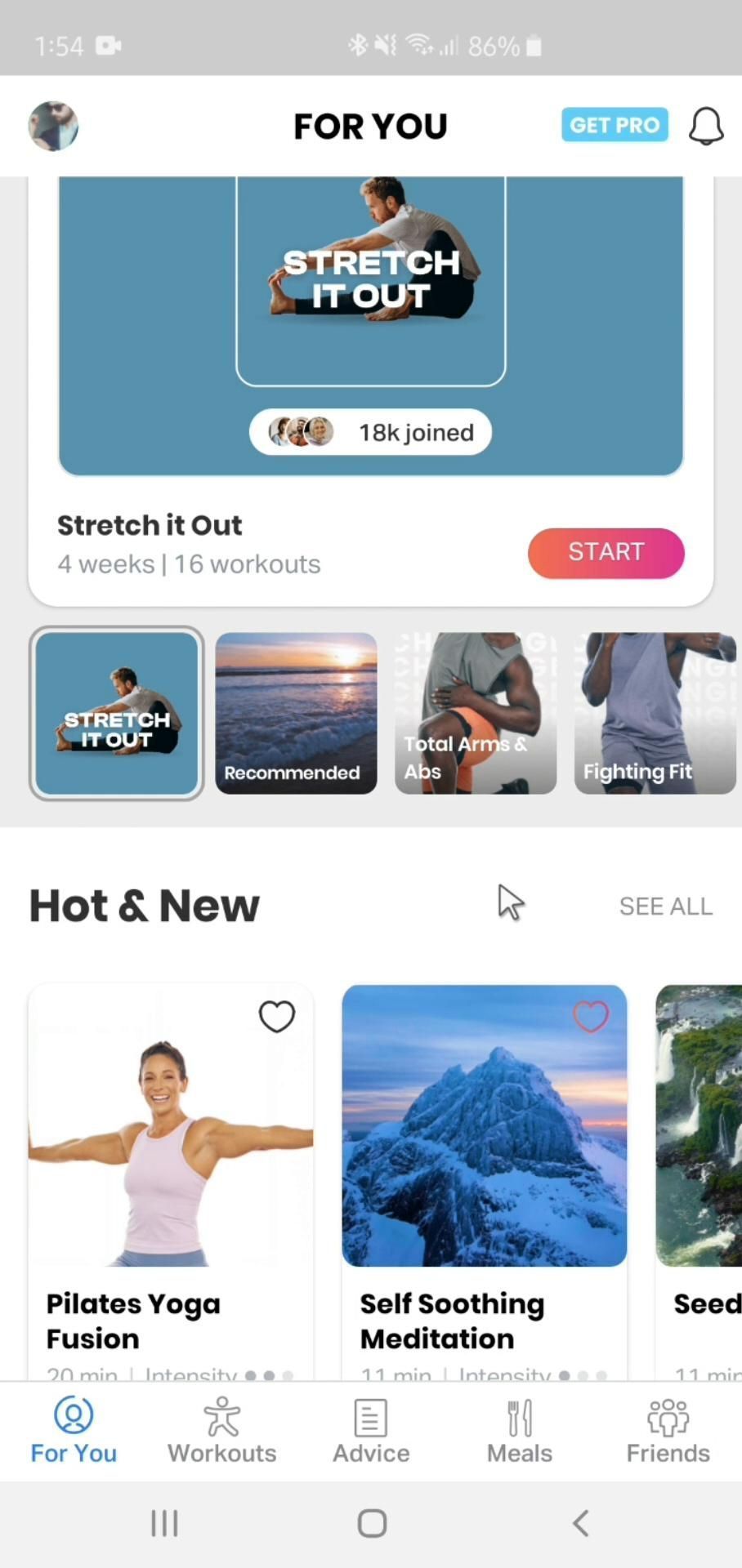The image size is (742, 1568).
Task: Favorite the Pilates Yoga Fusion workout
Action: tap(276, 1017)
